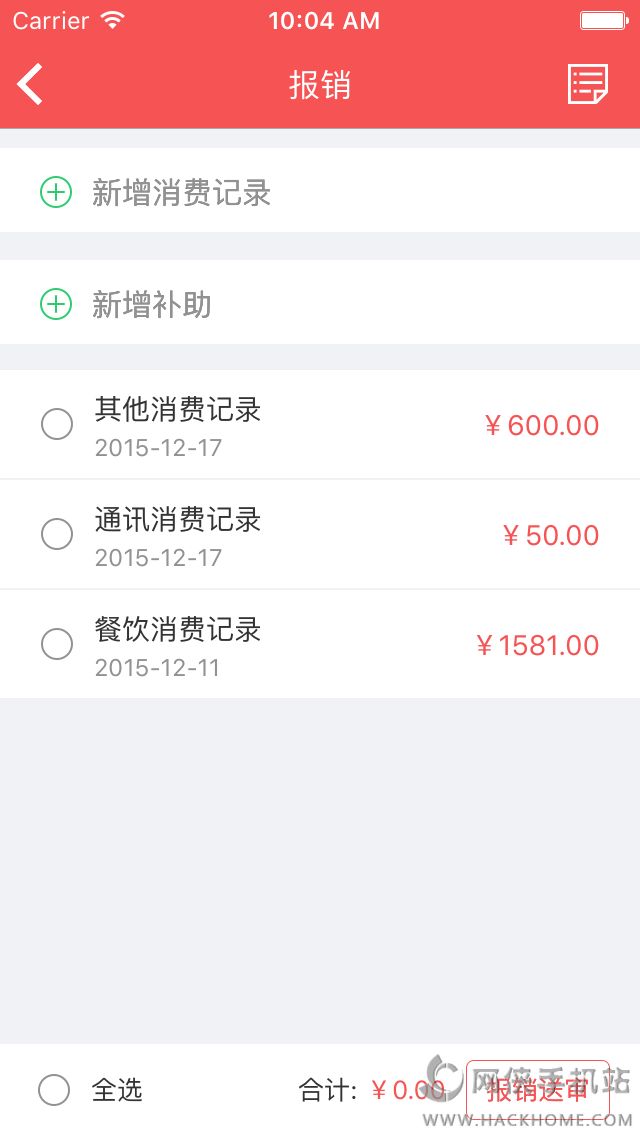Open the reimbursement list icon in header
Screen dimensions: 640x1136
(x=587, y=84)
